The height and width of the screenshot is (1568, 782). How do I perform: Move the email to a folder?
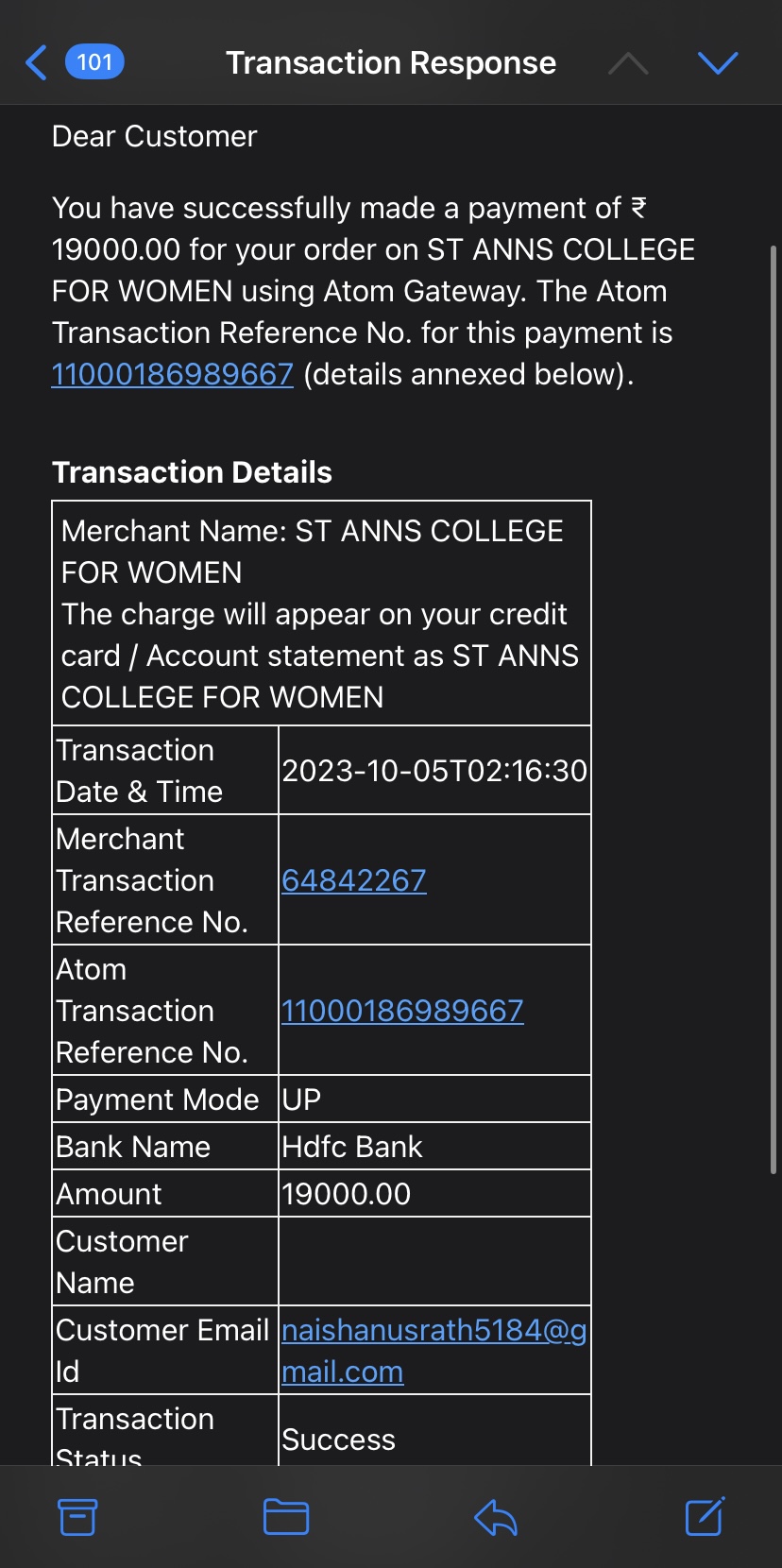pos(285,1517)
